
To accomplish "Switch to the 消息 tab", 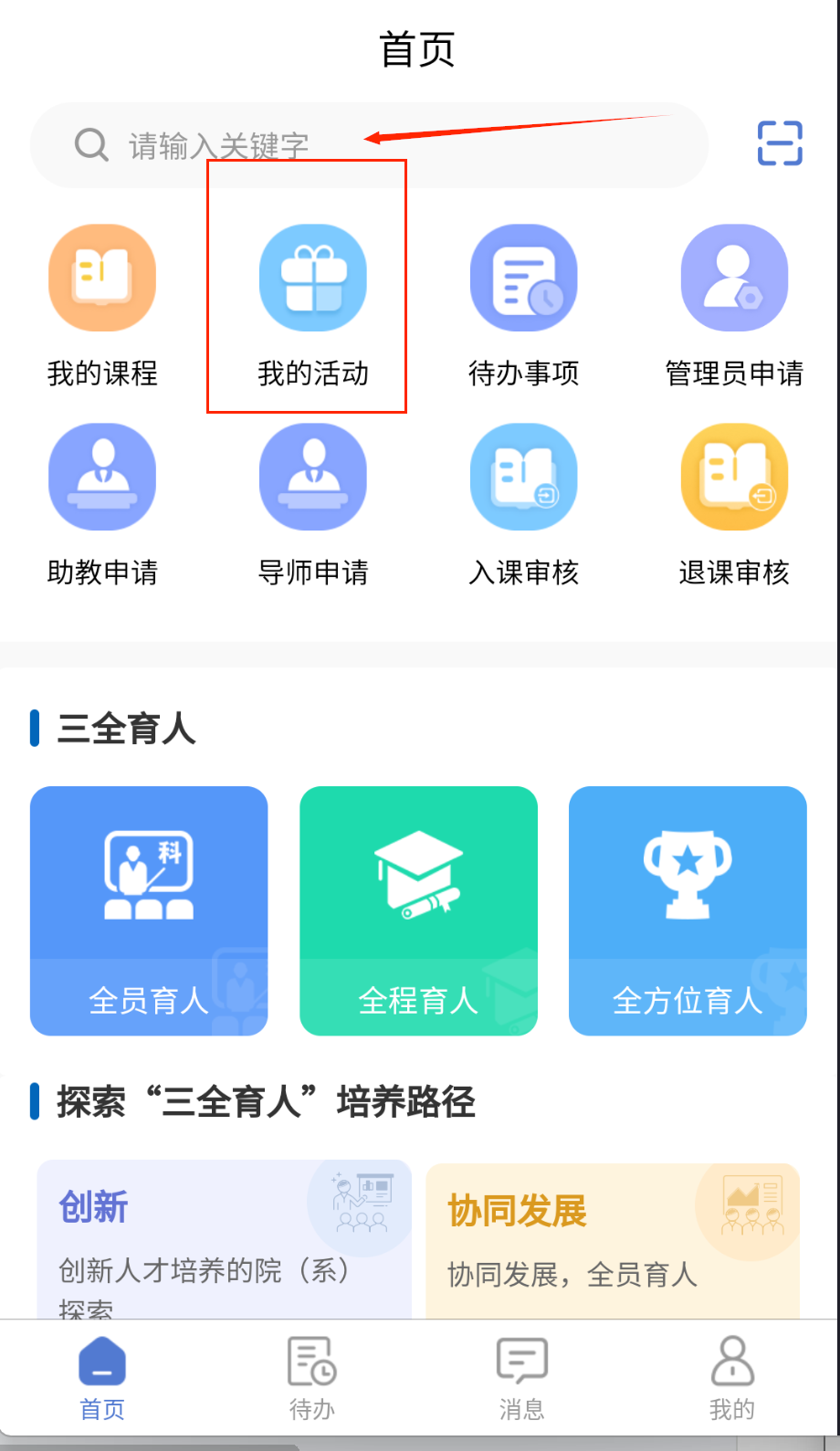I will click(522, 1379).
